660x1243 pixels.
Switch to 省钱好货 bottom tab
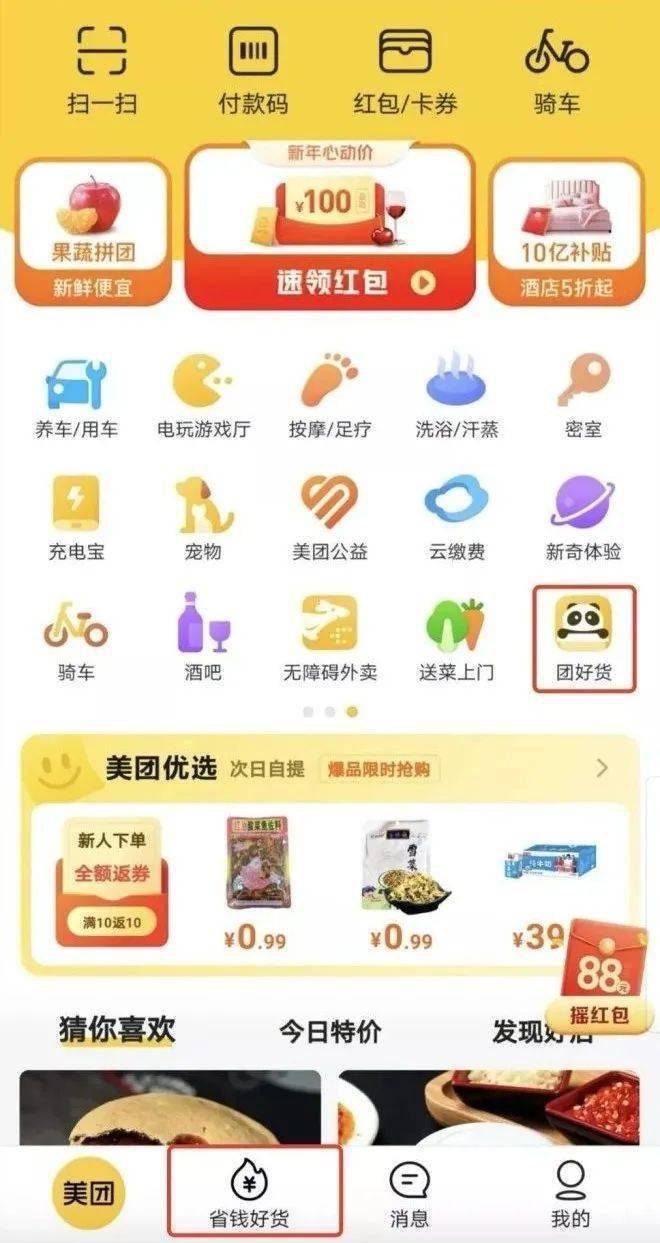254,1192
